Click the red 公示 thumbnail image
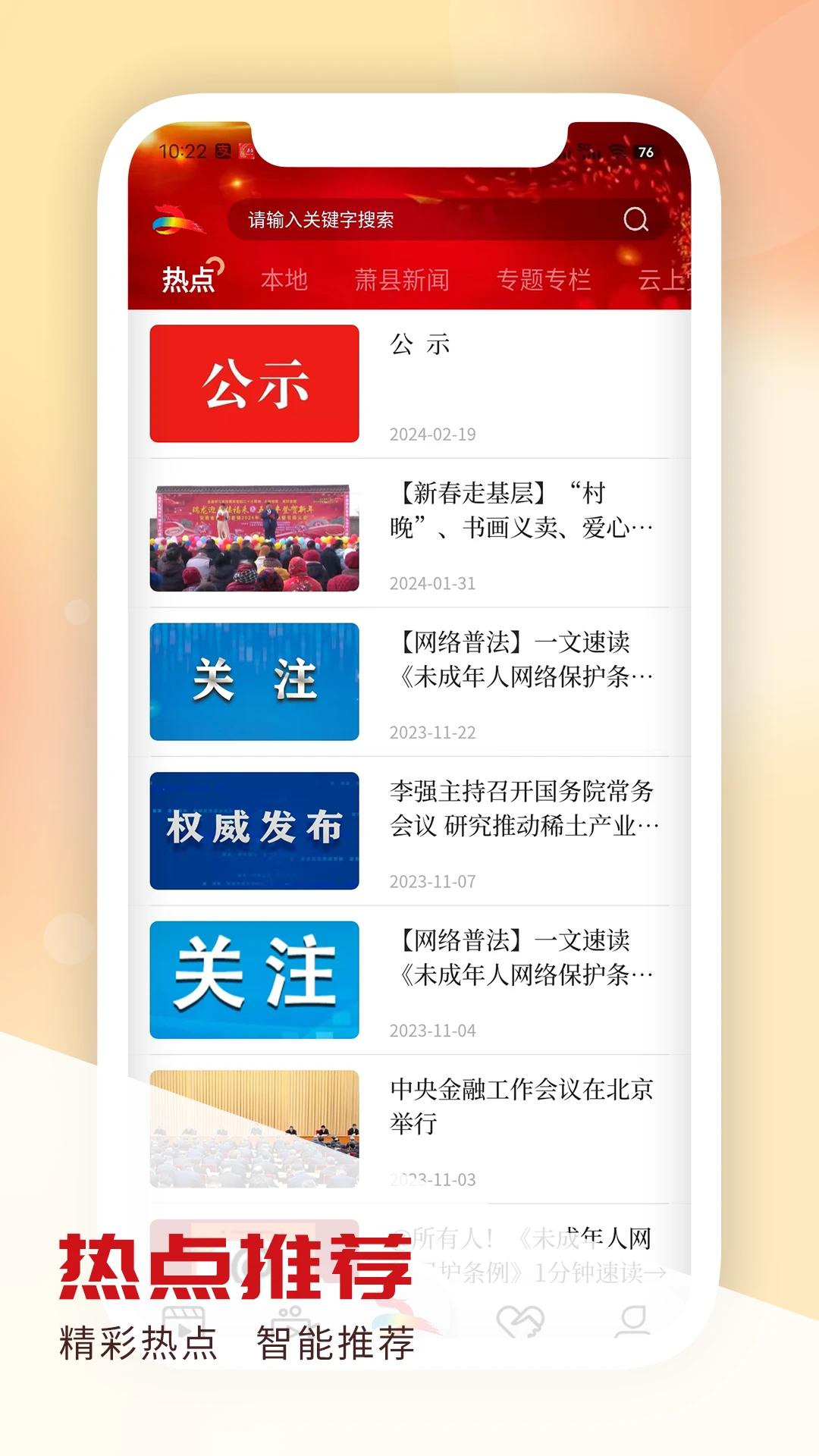This screenshot has height=1456, width=819. (x=254, y=383)
